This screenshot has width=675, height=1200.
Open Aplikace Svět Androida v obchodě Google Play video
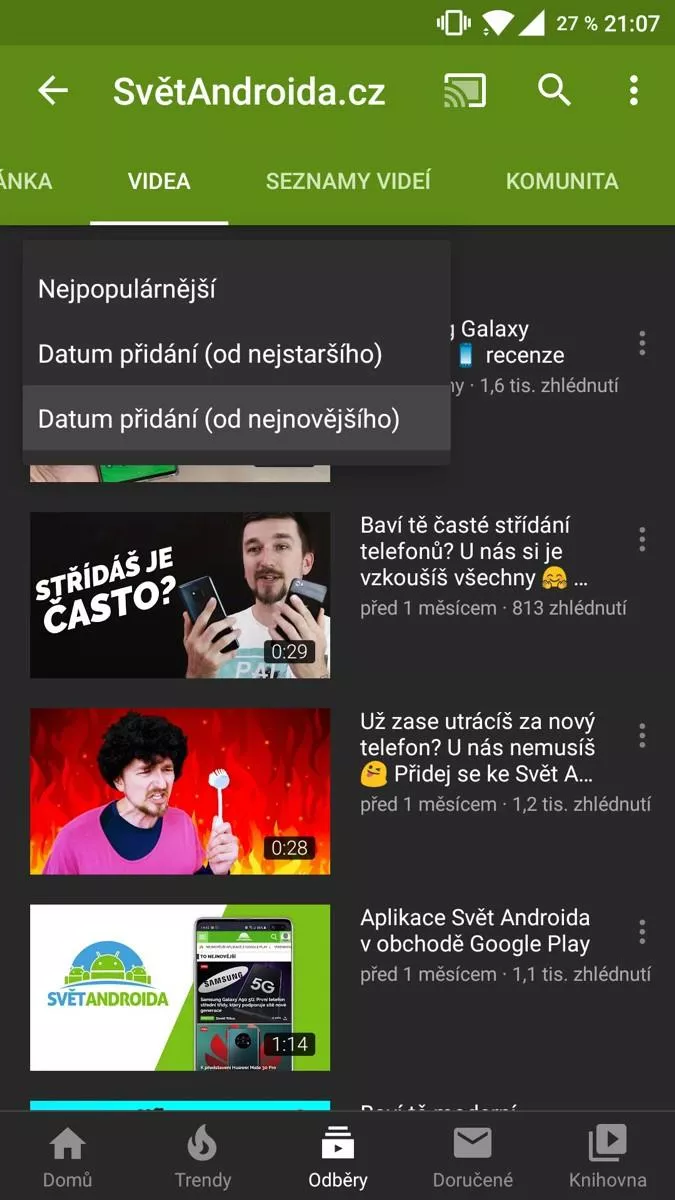pos(475,931)
